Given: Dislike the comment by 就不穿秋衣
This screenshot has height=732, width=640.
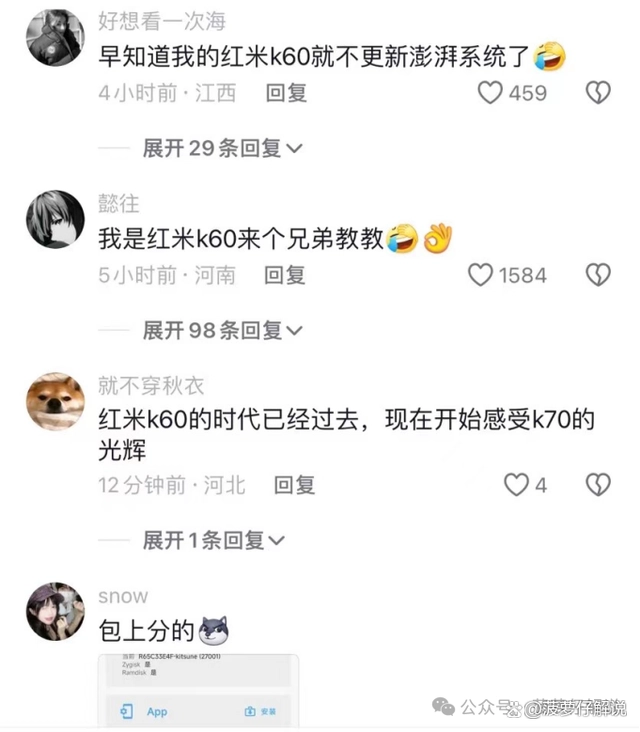Looking at the screenshot, I should coord(597,485).
